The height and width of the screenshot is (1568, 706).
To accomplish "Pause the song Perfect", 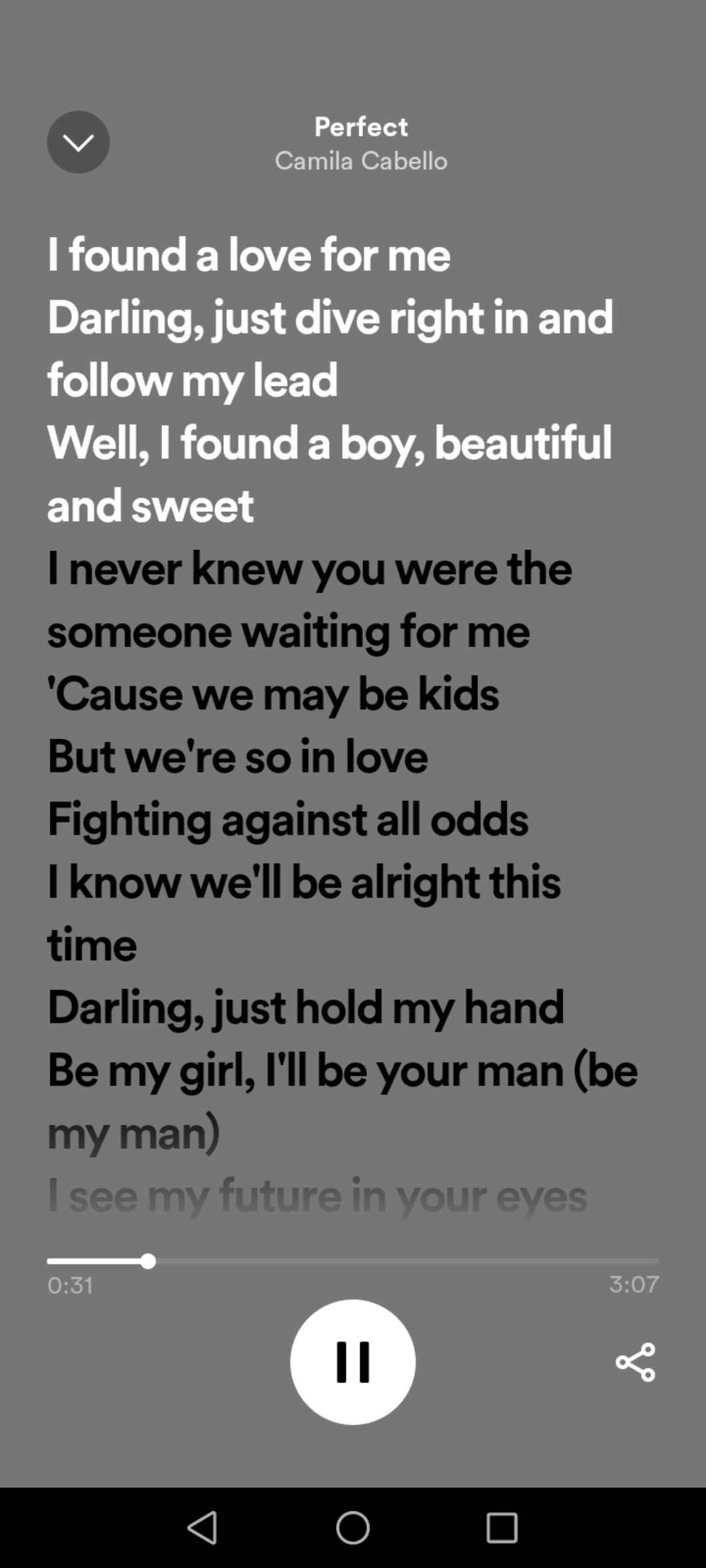I will tap(353, 1362).
